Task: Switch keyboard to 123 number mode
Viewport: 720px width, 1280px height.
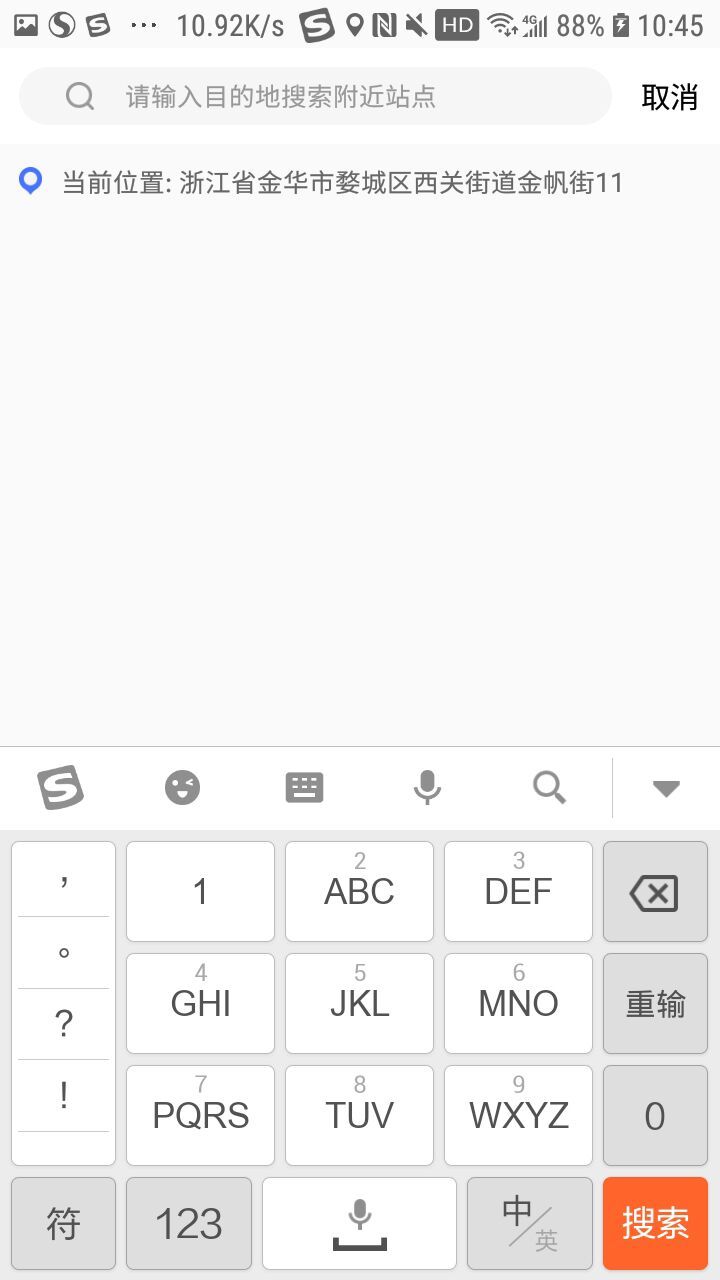Action: pyautogui.click(x=189, y=1223)
